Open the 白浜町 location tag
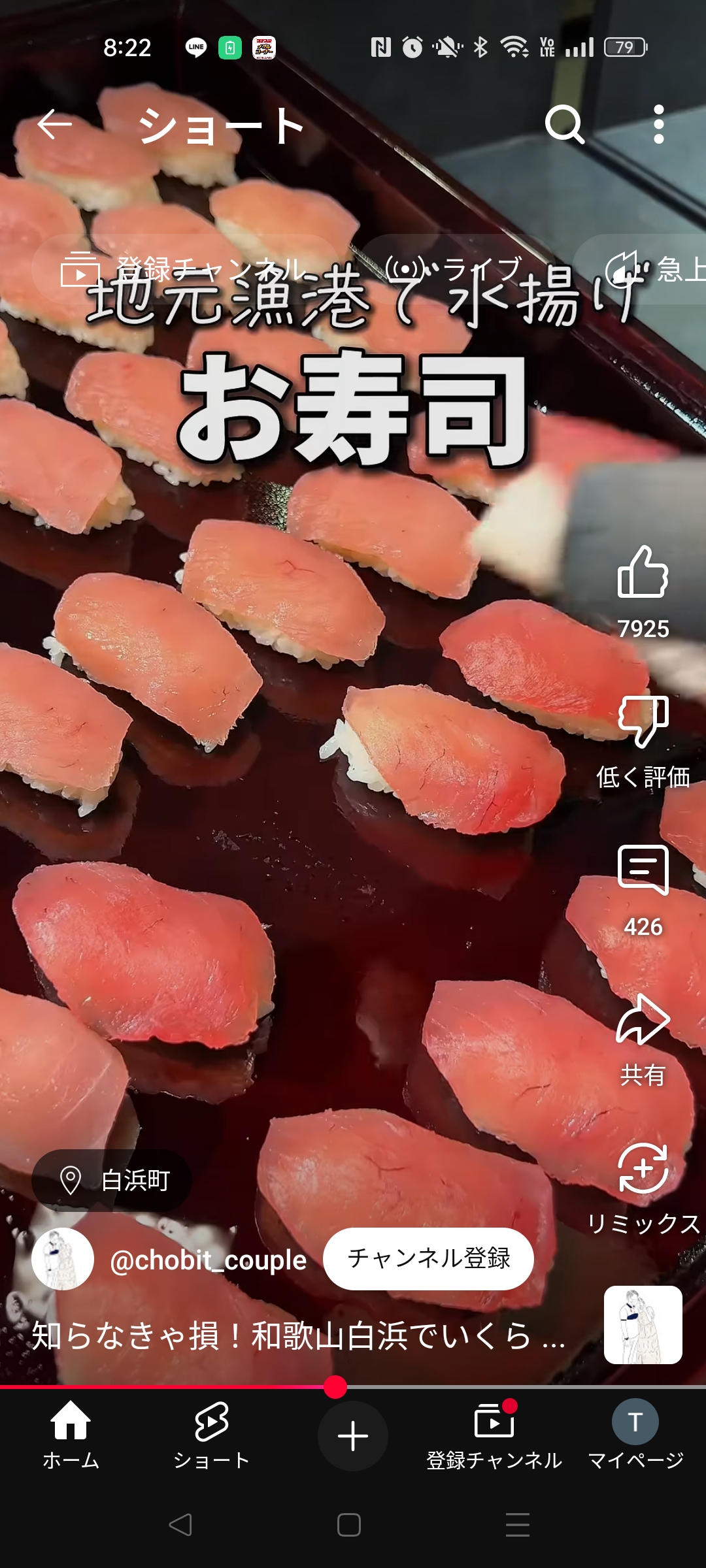The width and height of the screenshot is (706, 1568). pyautogui.click(x=112, y=1181)
